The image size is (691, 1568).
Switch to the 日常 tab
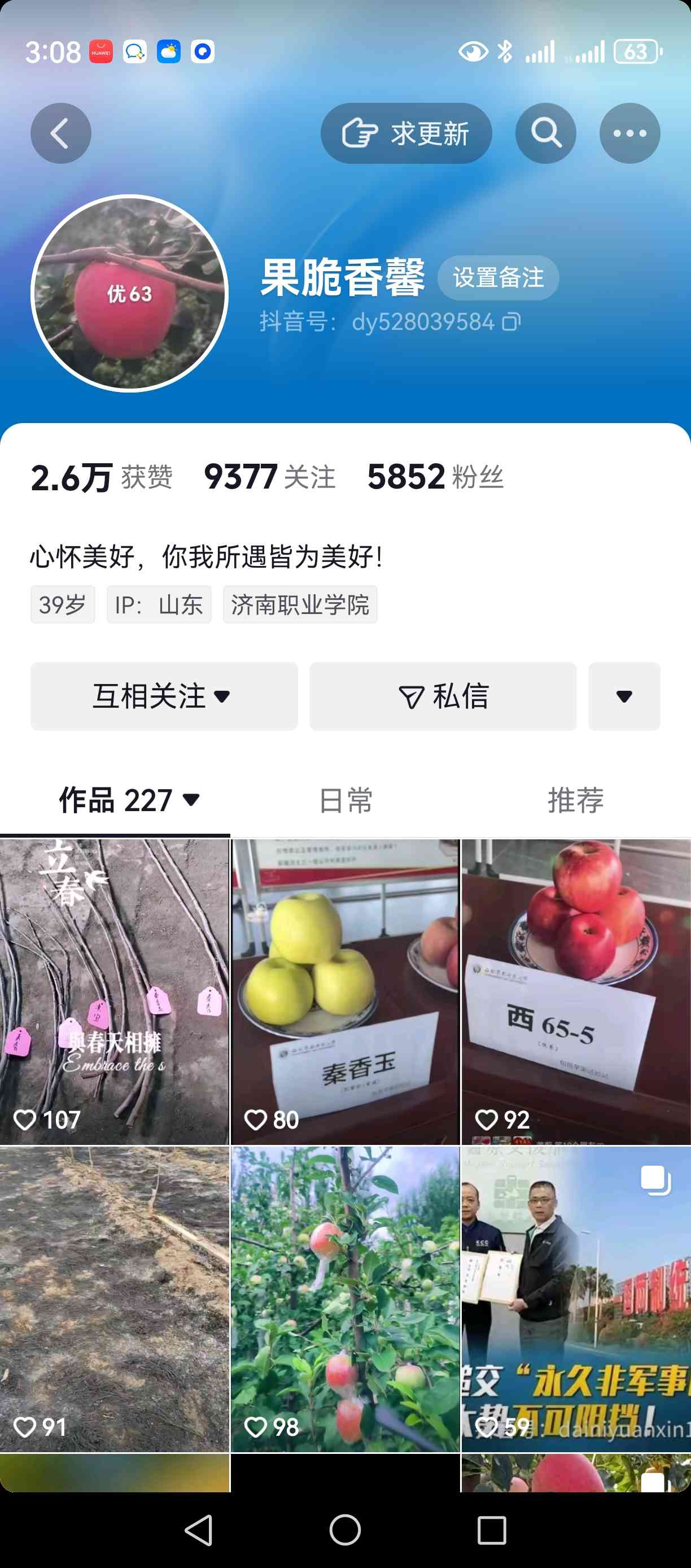pos(345,800)
